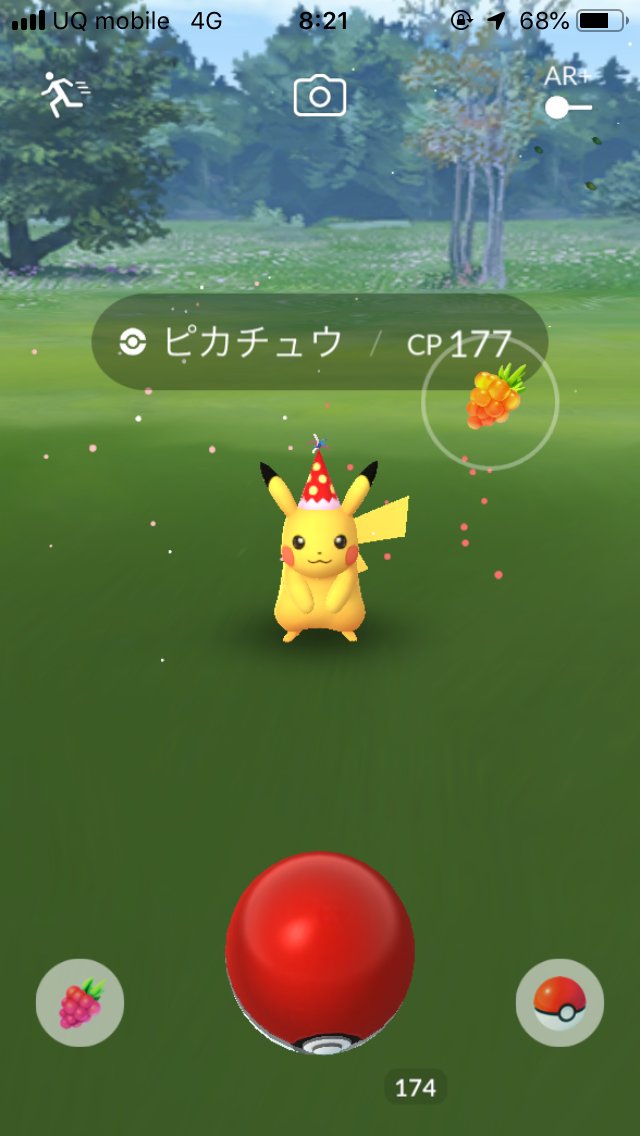Take a photo with the camera icon
The height and width of the screenshot is (1136, 640).
click(320, 96)
